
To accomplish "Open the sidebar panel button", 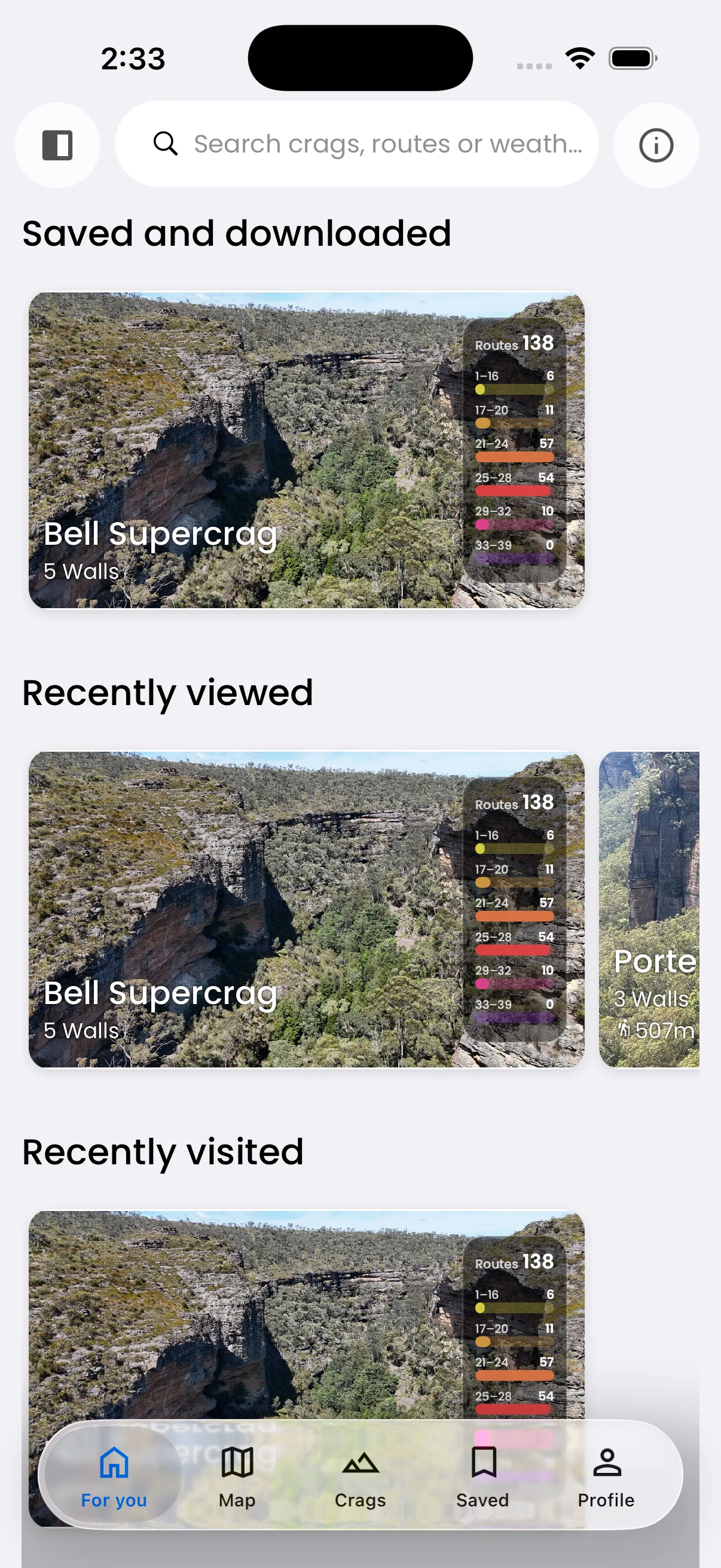I will pos(57,145).
